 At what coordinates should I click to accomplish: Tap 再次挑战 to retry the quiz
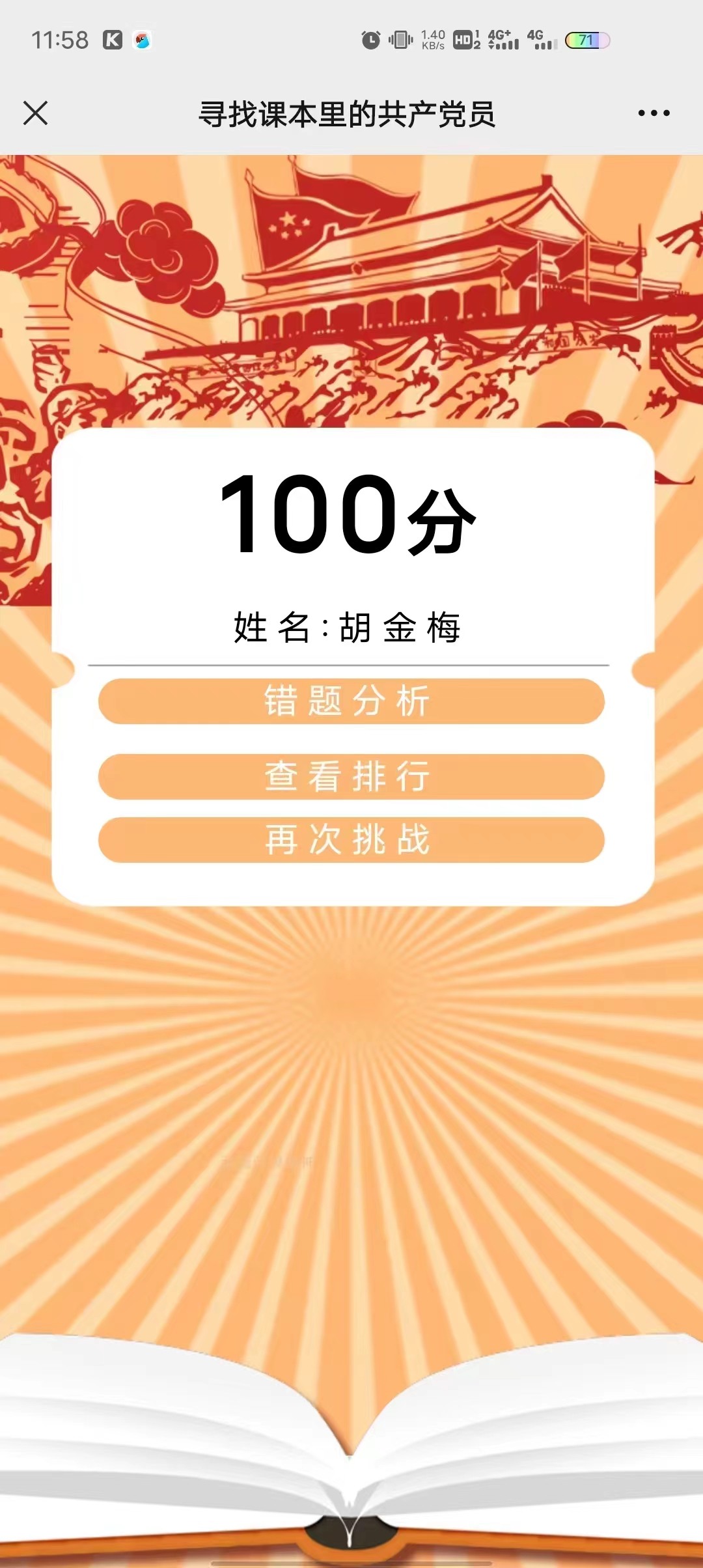click(351, 839)
